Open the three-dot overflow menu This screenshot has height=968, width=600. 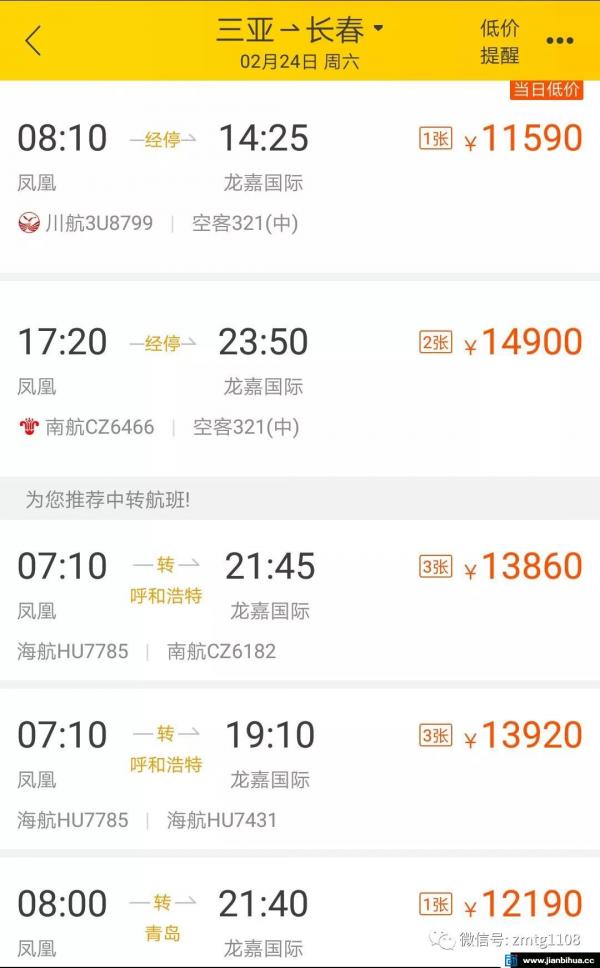560,41
